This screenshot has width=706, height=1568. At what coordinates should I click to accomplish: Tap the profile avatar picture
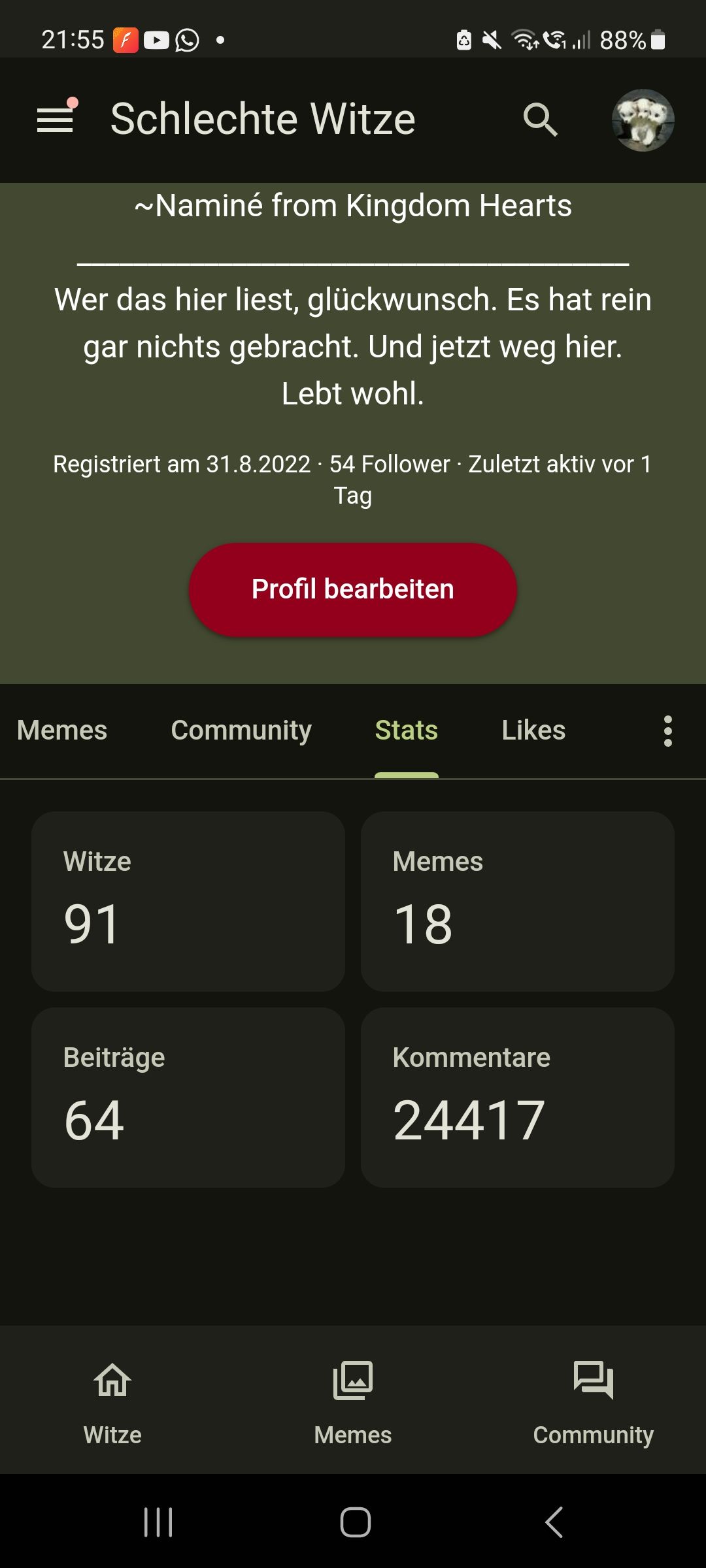coord(643,120)
